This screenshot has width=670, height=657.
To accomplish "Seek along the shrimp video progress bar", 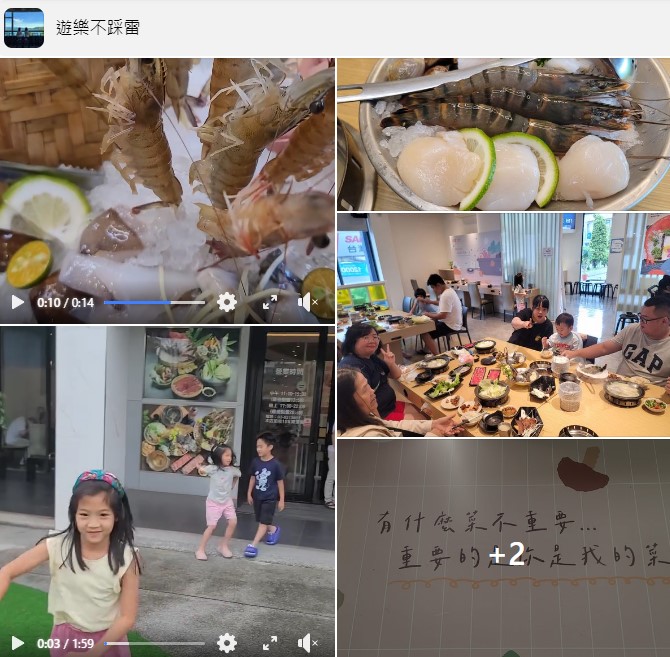I will click(154, 302).
